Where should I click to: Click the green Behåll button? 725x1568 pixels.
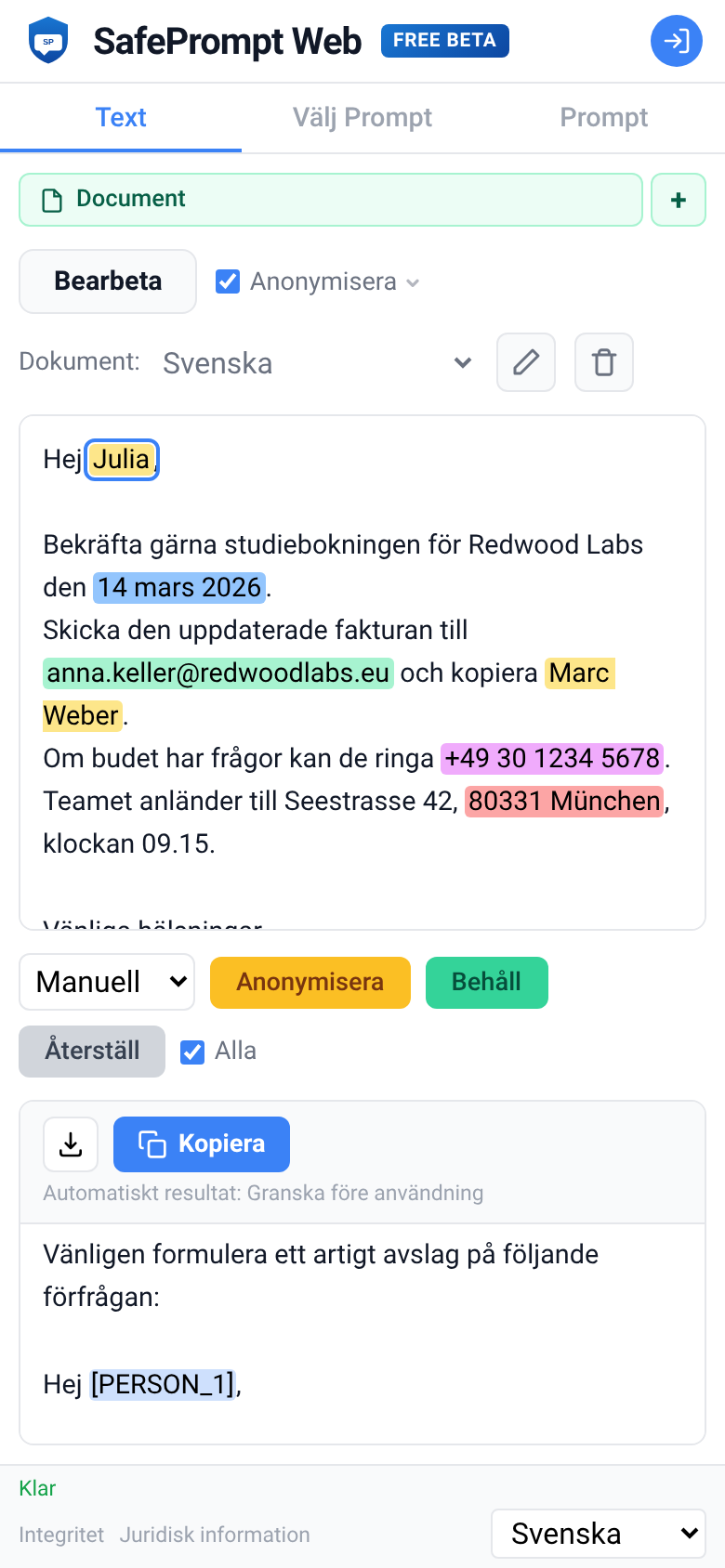click(486, 981)
